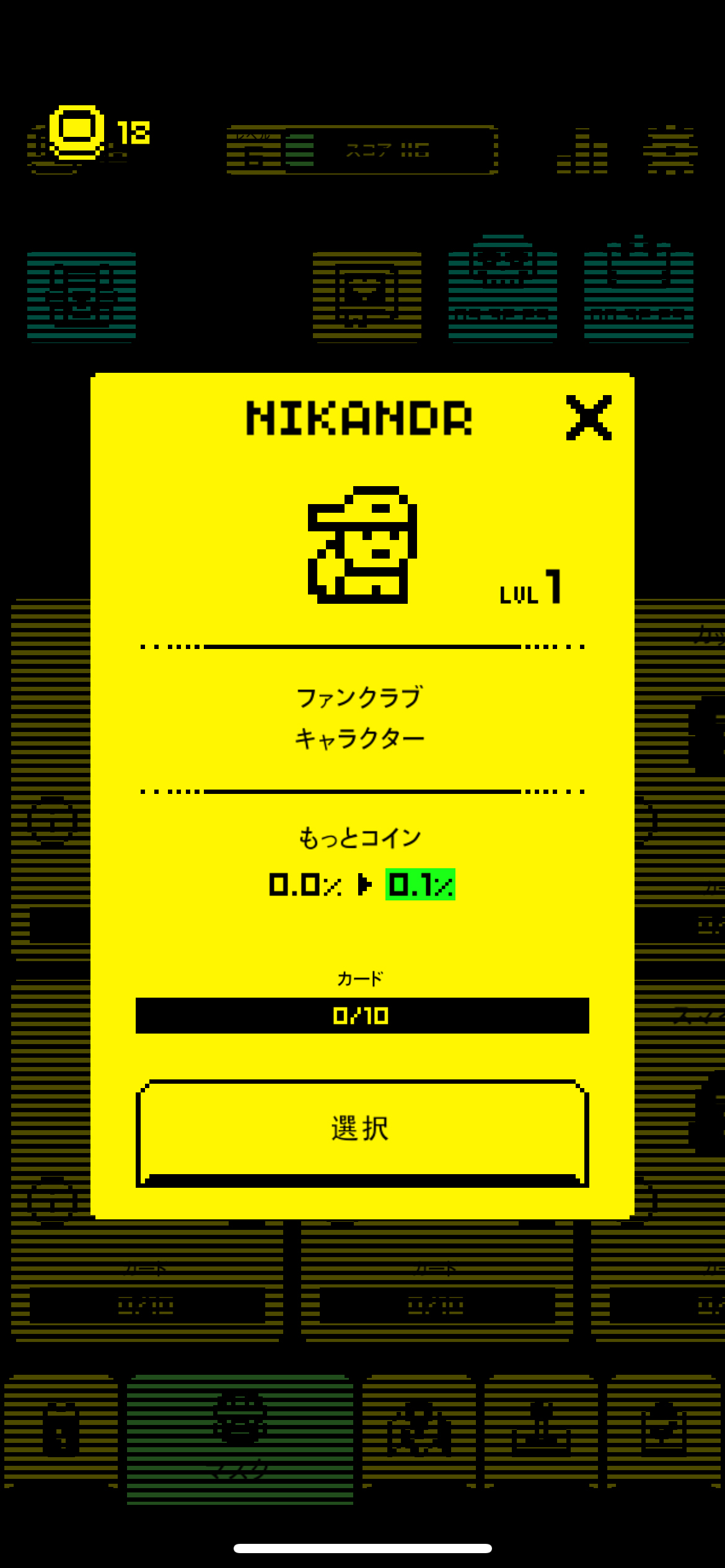Select the NIKANDR character with 選択
Screen dimensions: 725x1568
pos(362,1133)
